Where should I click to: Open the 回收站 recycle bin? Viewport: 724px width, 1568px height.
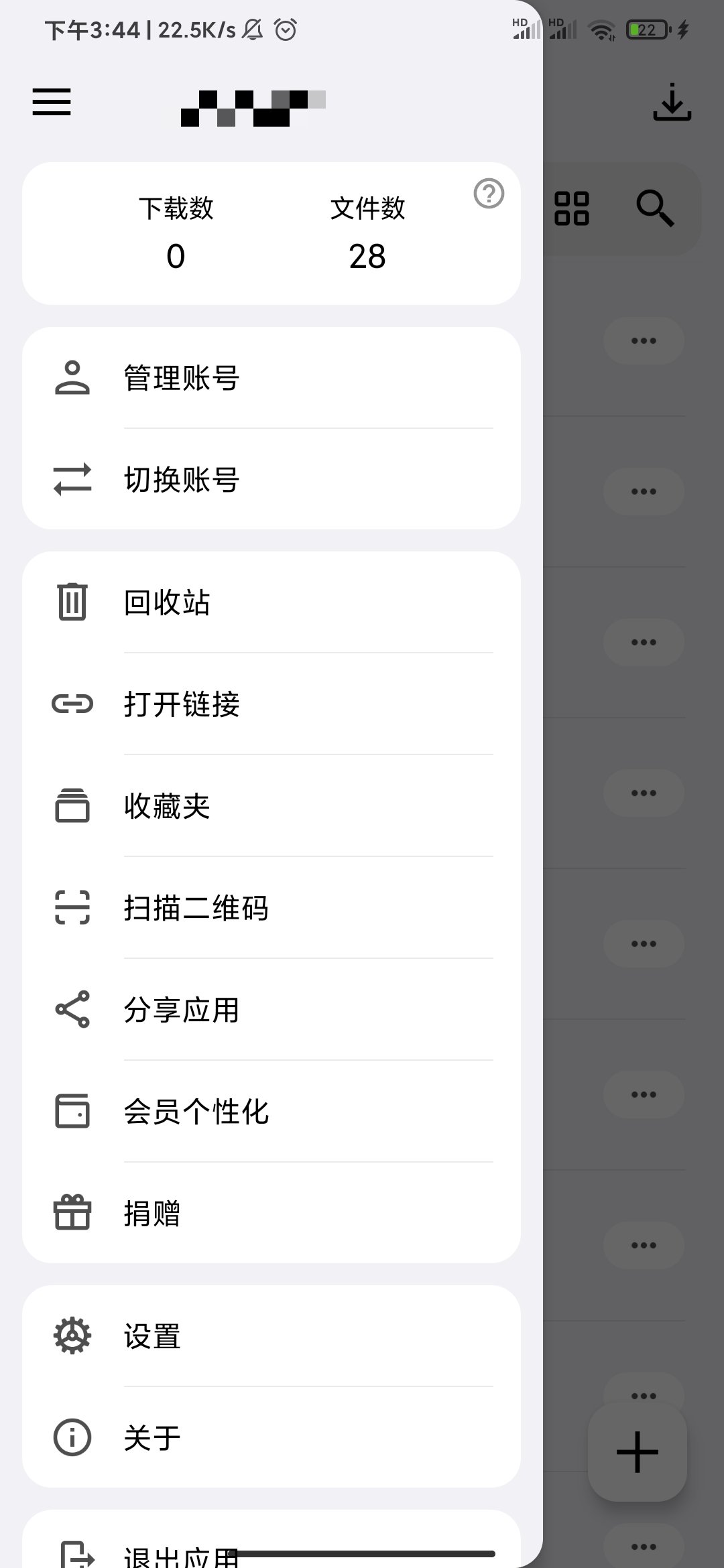click(271, 602)
